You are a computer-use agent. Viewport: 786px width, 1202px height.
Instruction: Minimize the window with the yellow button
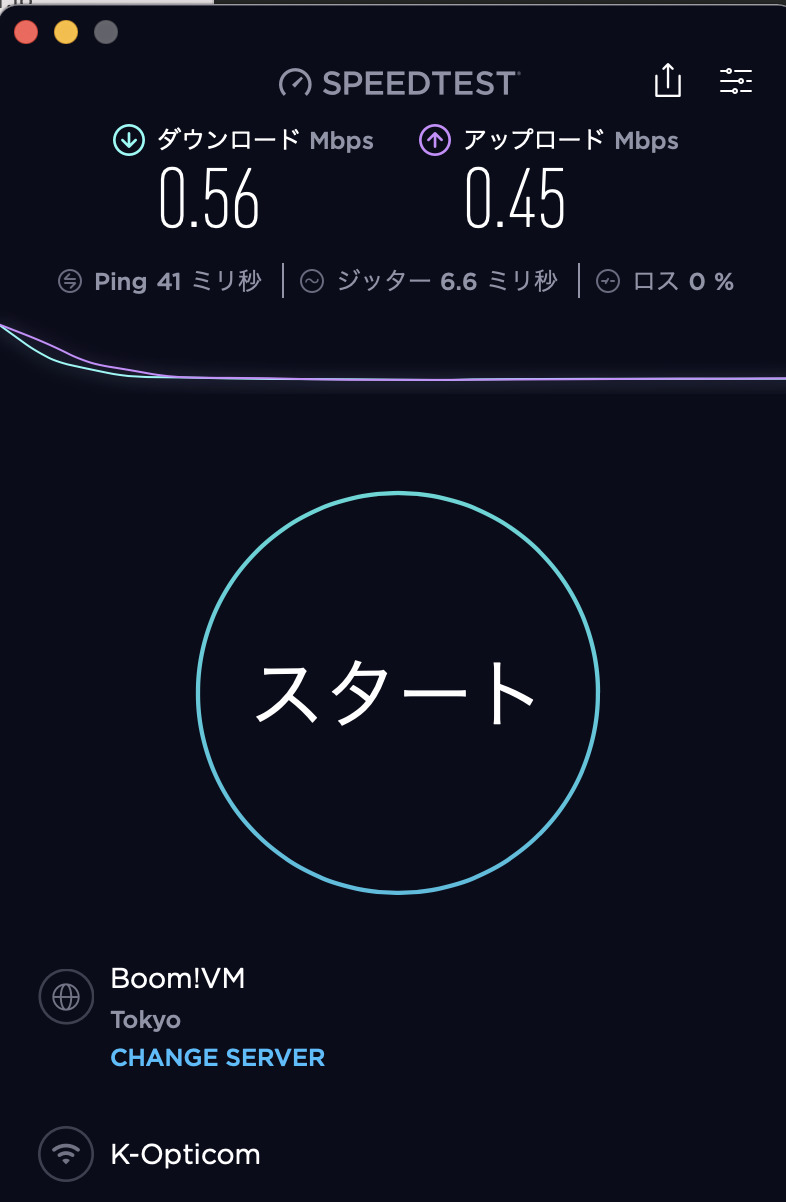[x=66, y=32]
